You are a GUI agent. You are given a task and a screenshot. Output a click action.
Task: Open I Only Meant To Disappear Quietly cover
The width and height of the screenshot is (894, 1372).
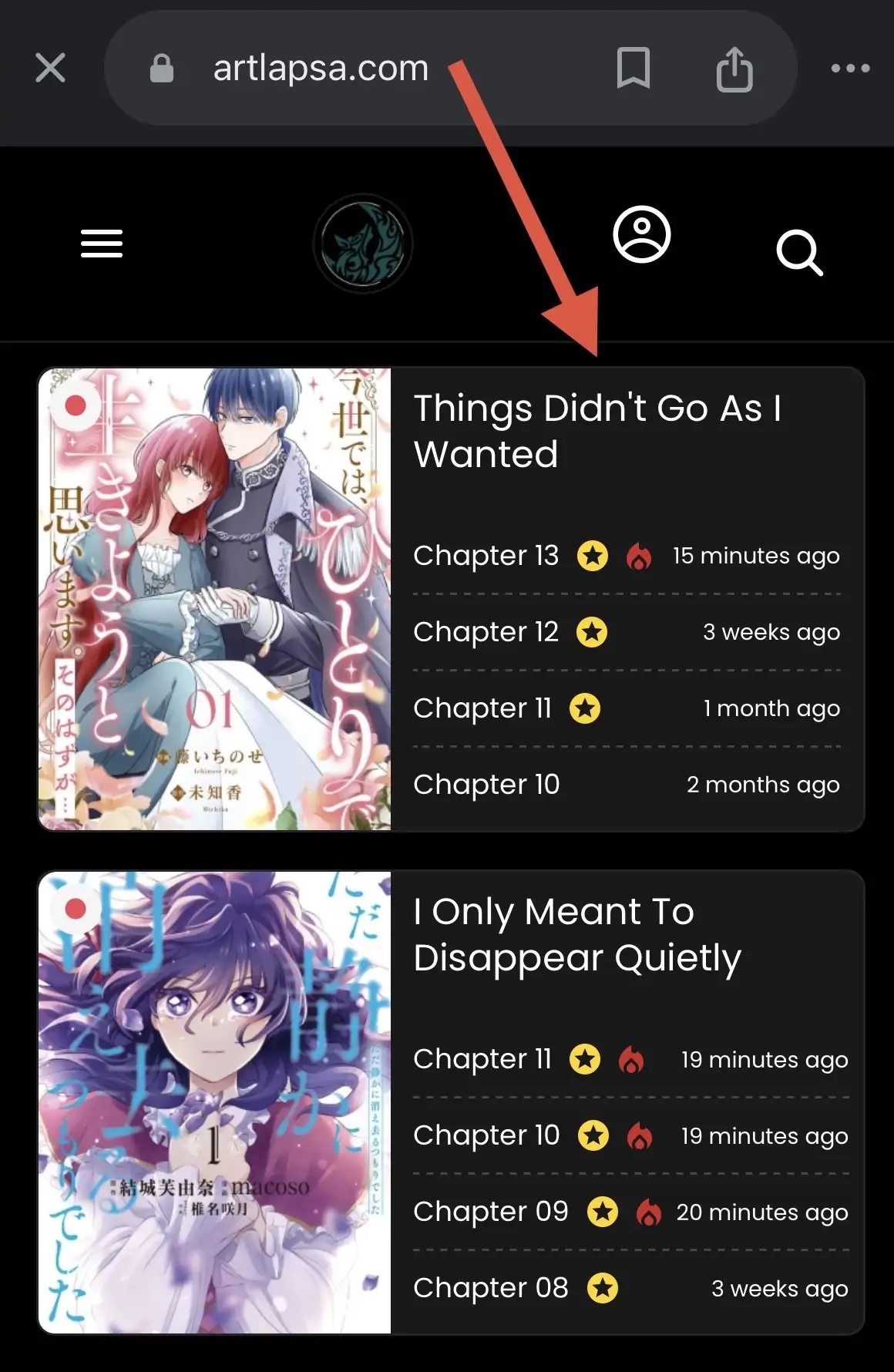215,1102
